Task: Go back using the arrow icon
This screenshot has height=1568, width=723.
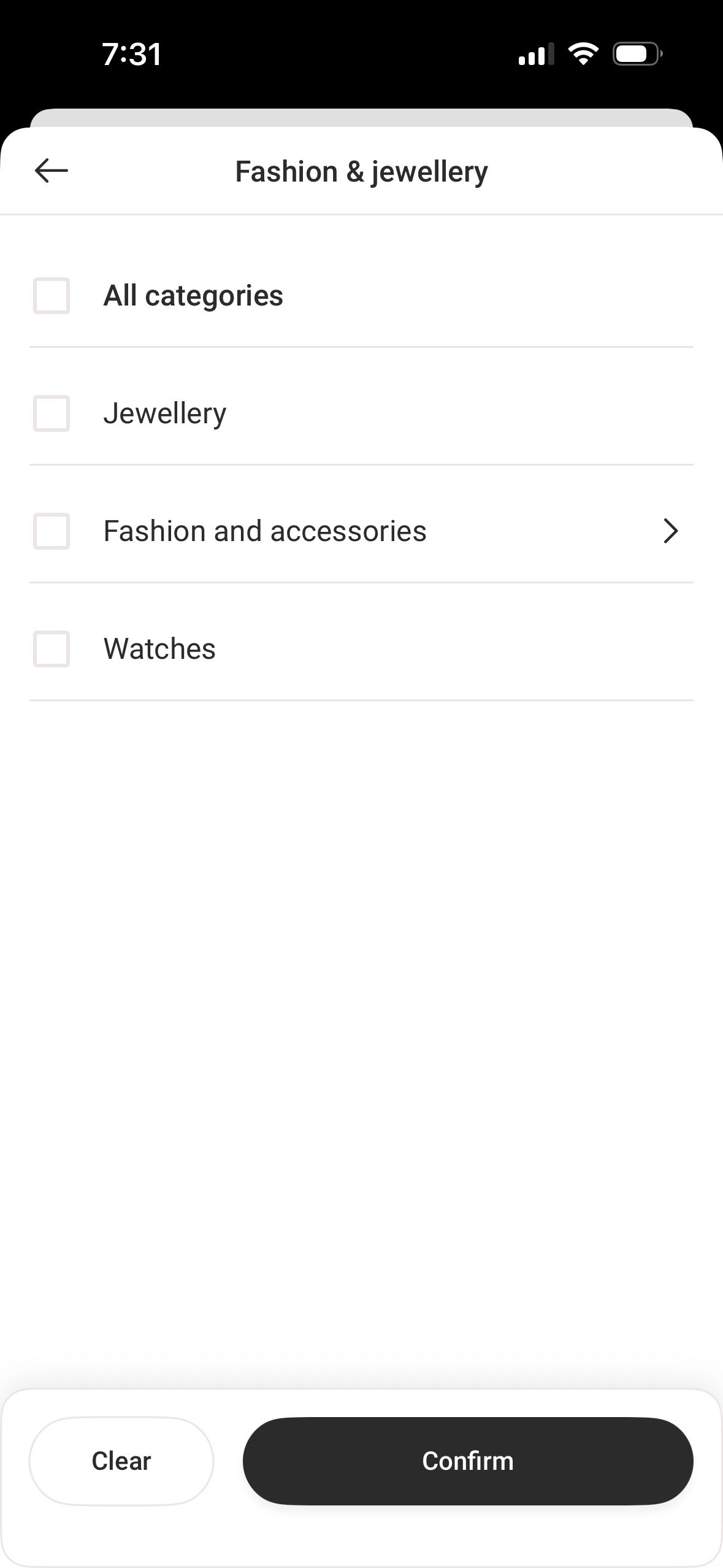Action: 52,171
